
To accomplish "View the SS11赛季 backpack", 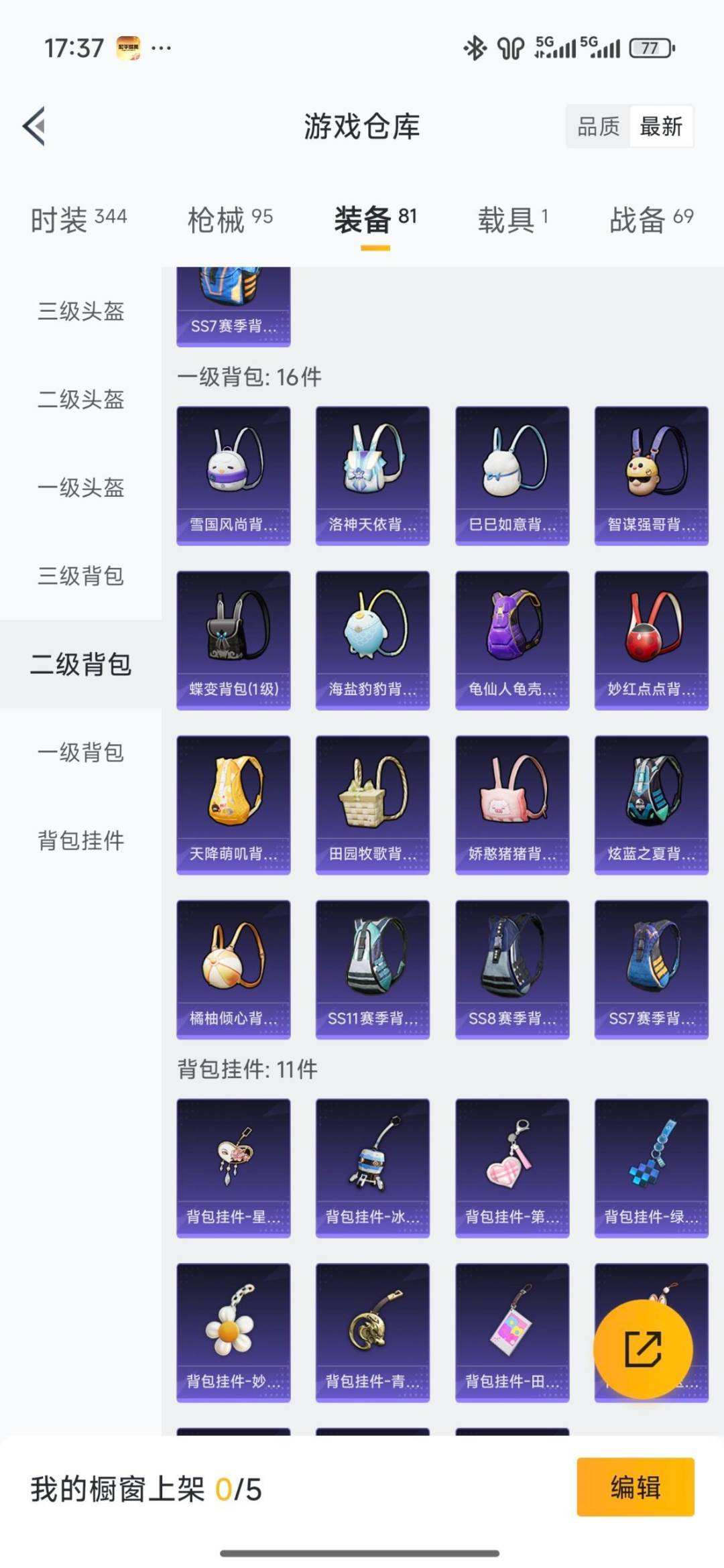I will coord(373,969).
